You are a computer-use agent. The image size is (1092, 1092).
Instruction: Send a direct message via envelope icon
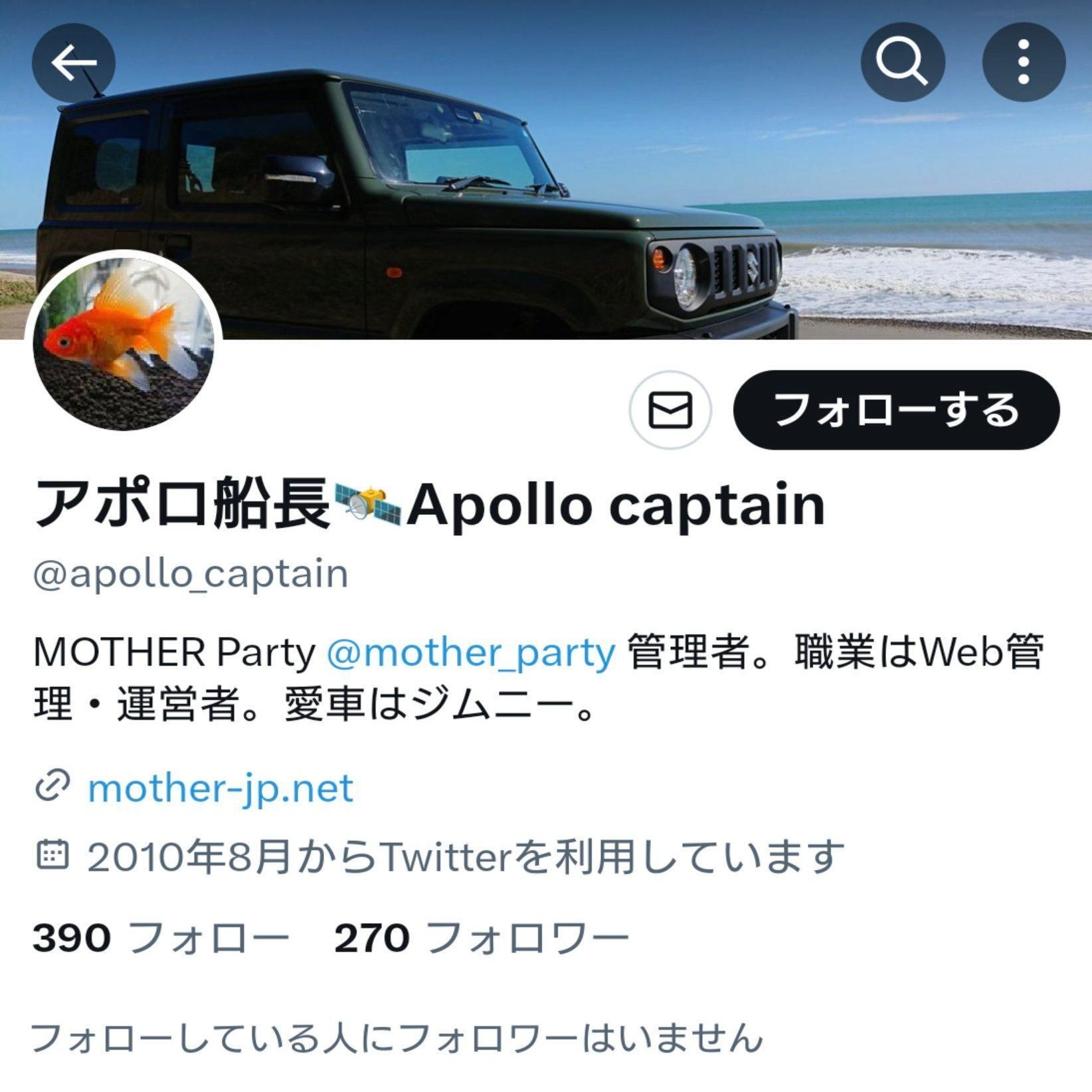pos(670,410)
